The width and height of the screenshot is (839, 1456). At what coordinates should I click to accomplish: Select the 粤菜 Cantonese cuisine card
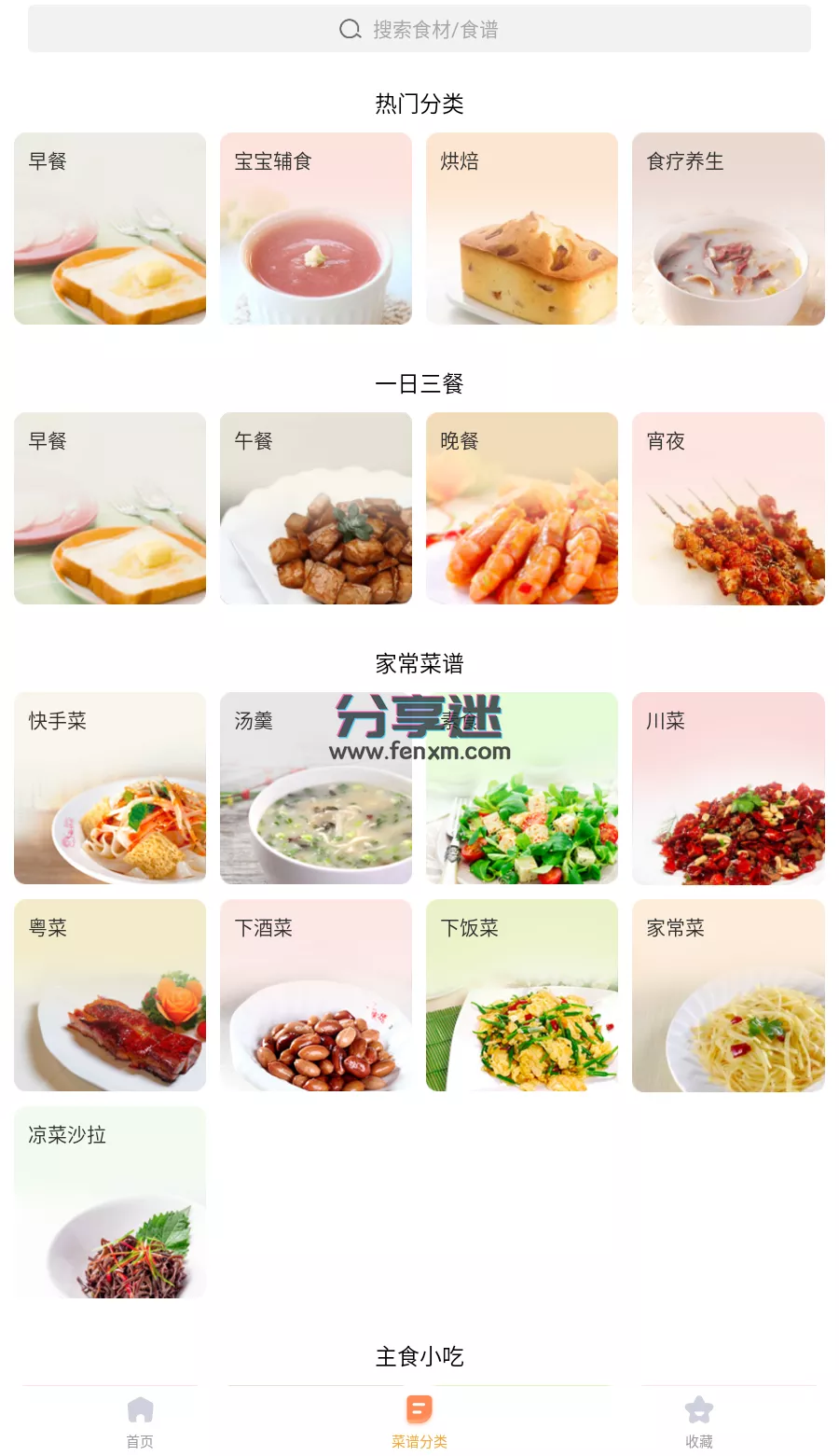coord(110,995)
